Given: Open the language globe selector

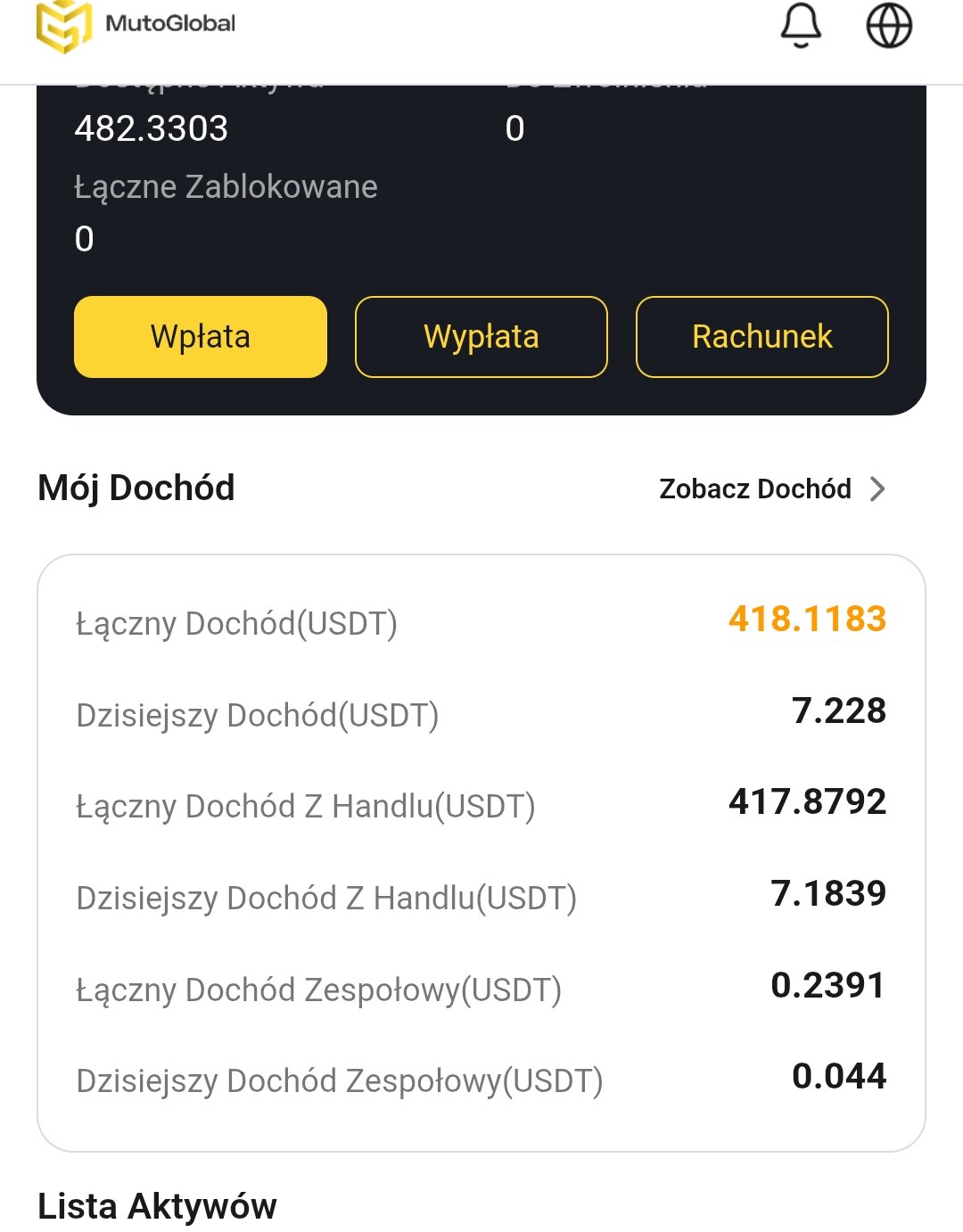Looking at the screenshot, I should (x=889, y=25).
